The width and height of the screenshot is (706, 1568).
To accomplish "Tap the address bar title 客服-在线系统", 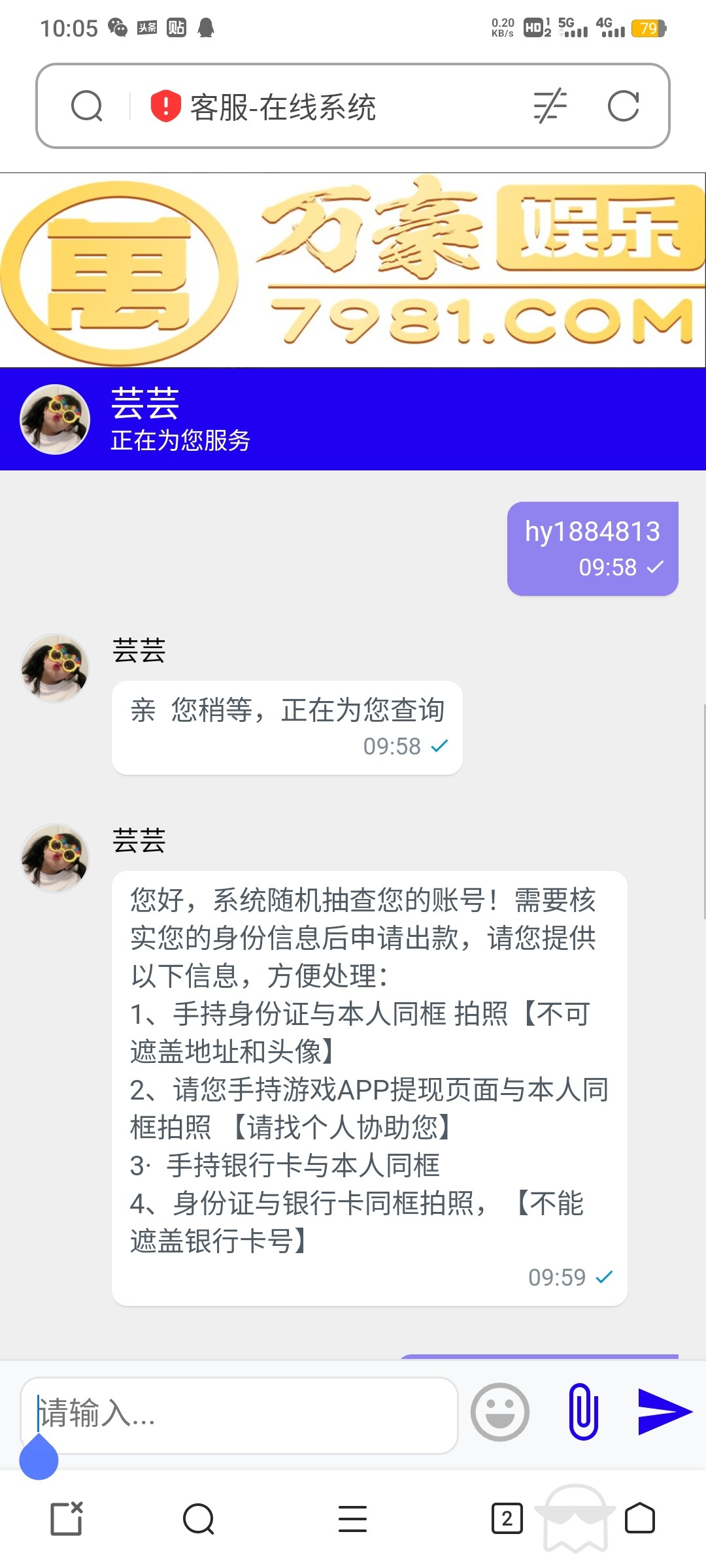I will [282, 107].
